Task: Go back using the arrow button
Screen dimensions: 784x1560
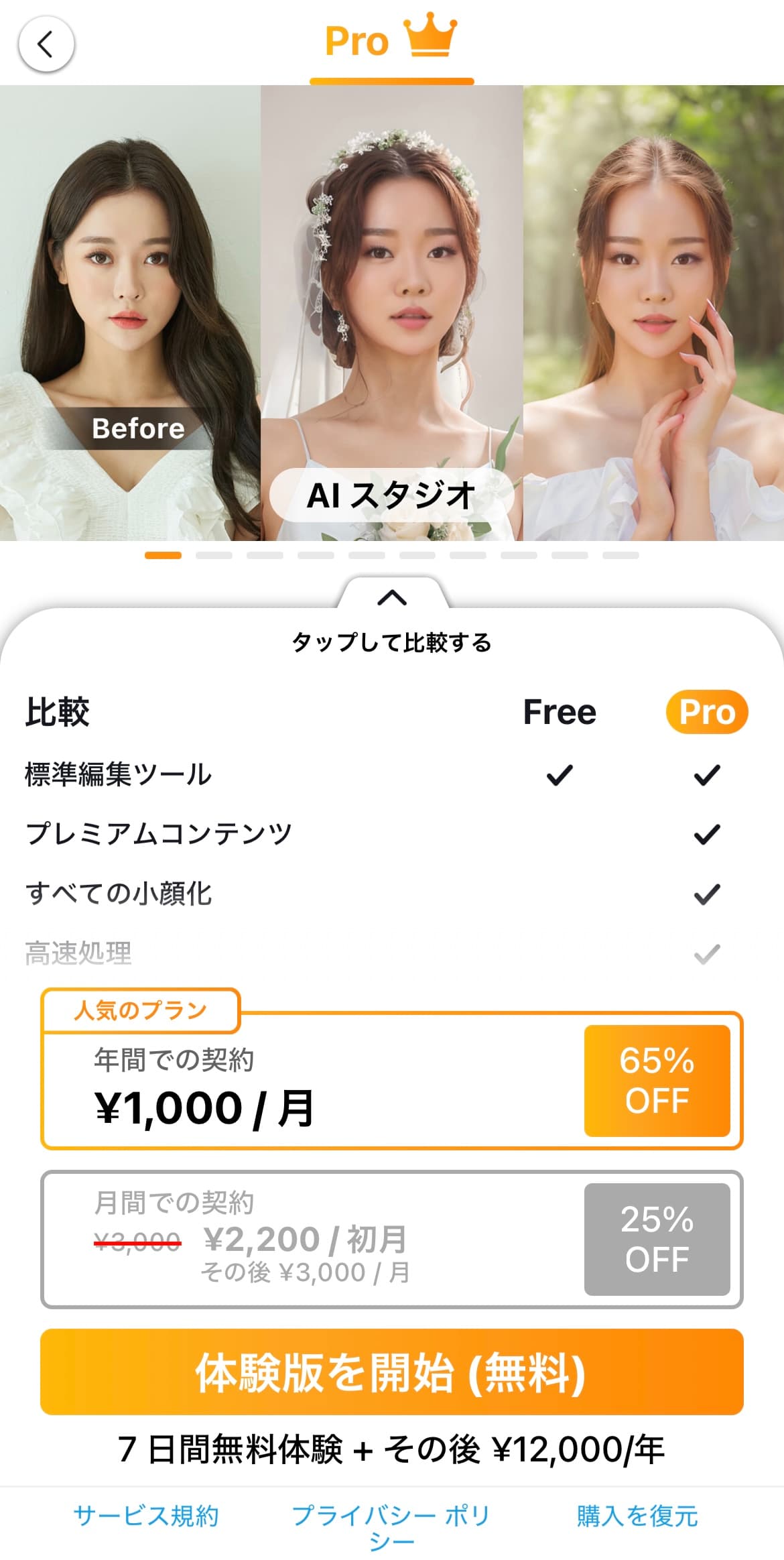Action: pos(46,45)
